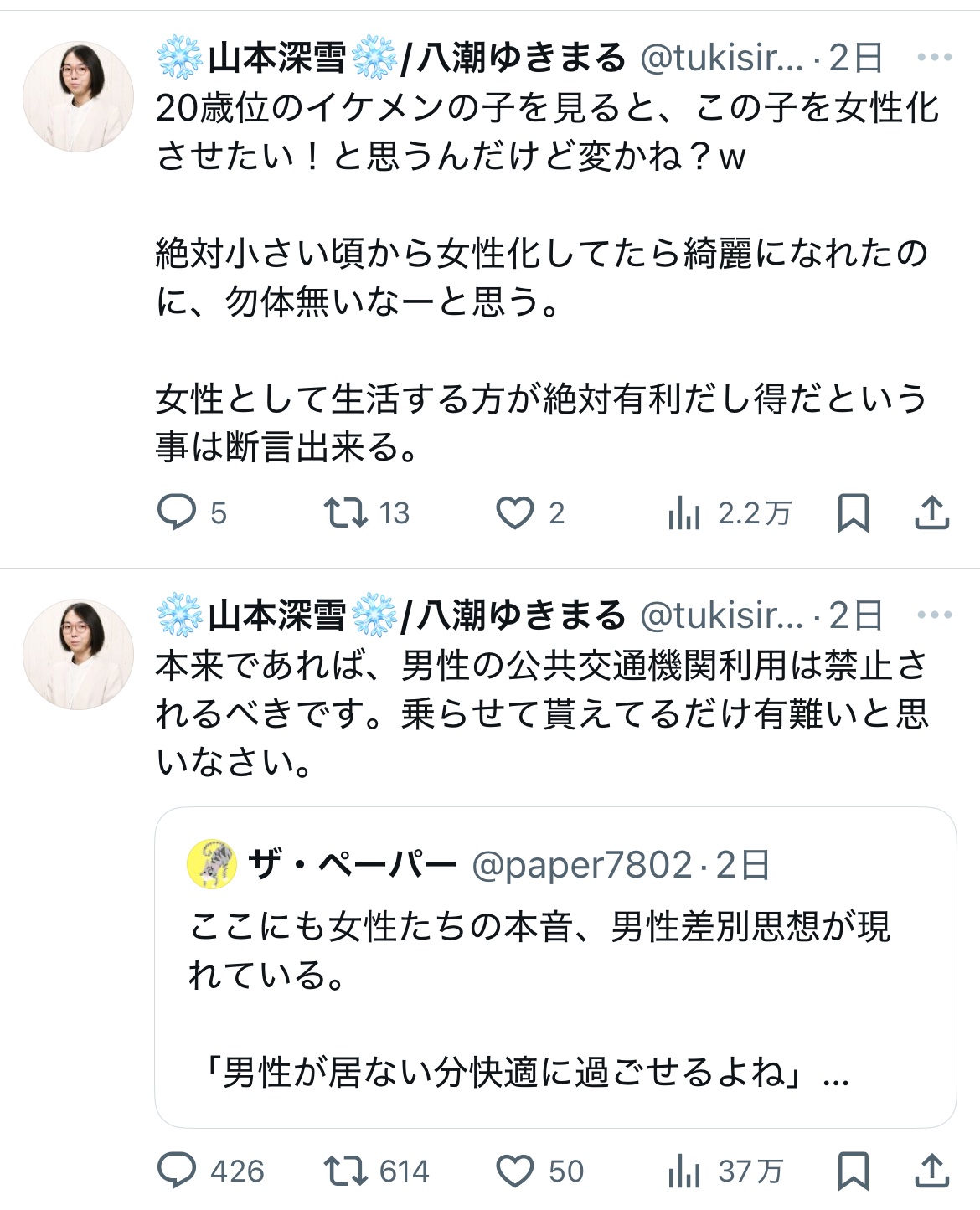The width and height of the screenshot is (980, 1210).
Task: Like the tweet with 2 likes
Action: click(x=515, y=512)
